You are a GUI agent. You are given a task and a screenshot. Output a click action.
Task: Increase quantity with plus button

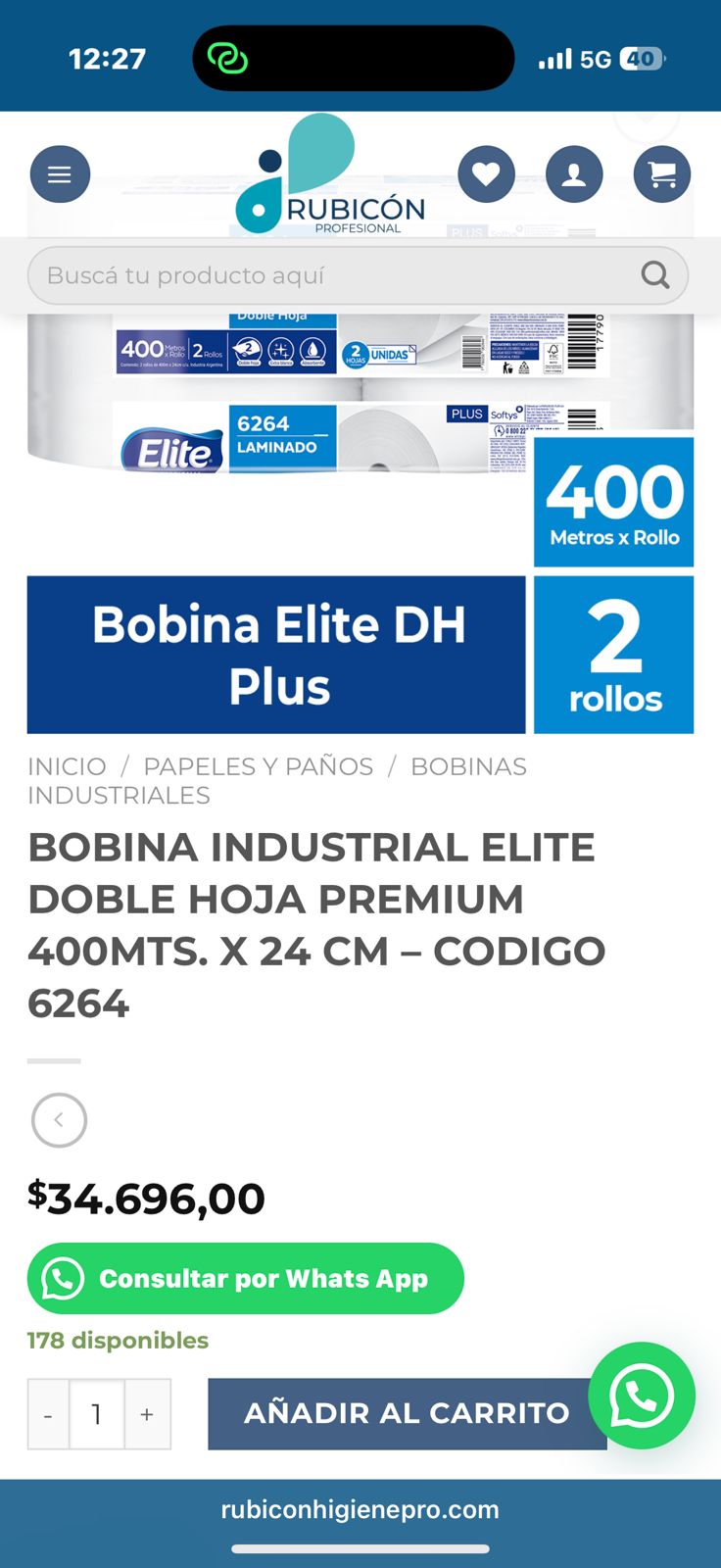point(147,1414)
